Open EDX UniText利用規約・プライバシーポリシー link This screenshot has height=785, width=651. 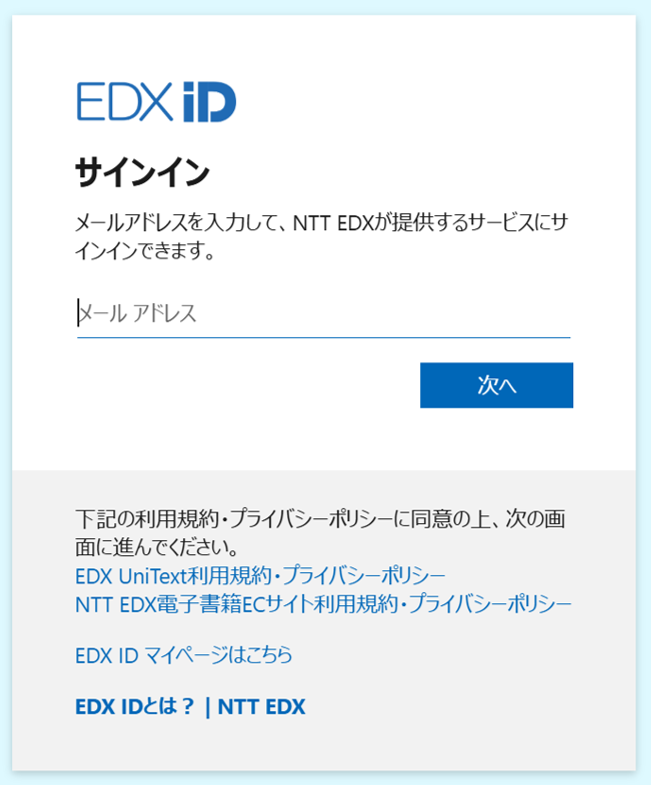tap(260, 576)
